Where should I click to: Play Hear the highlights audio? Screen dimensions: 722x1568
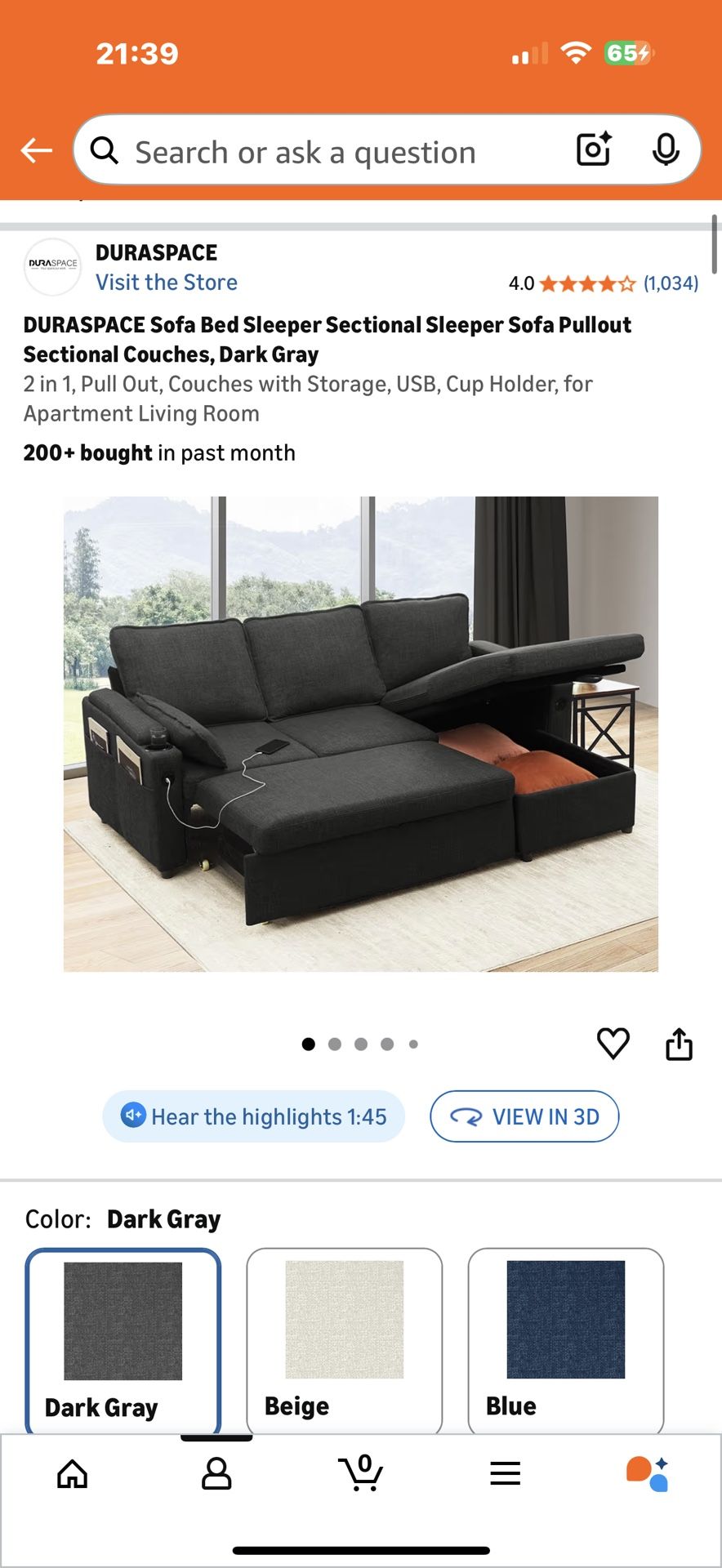[253, 1116]
